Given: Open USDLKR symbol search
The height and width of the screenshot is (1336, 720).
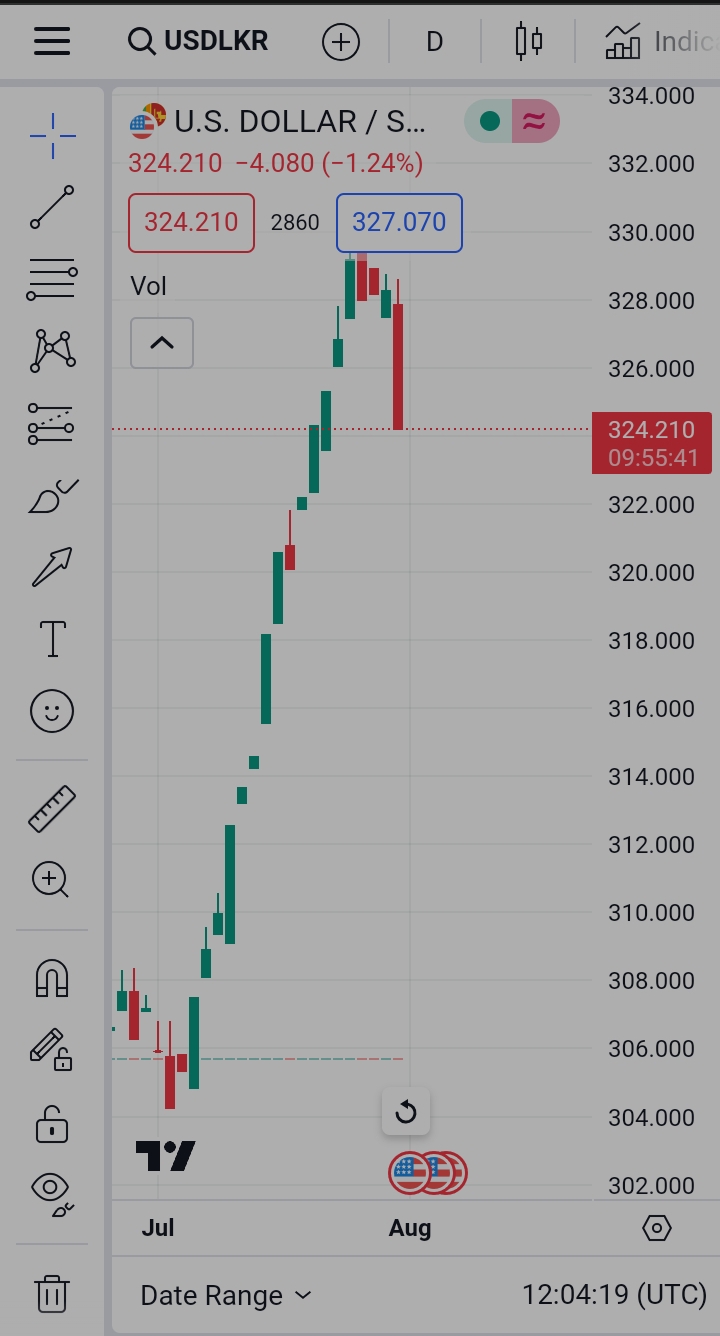Looking at the screenshot, I should point(198,41).
